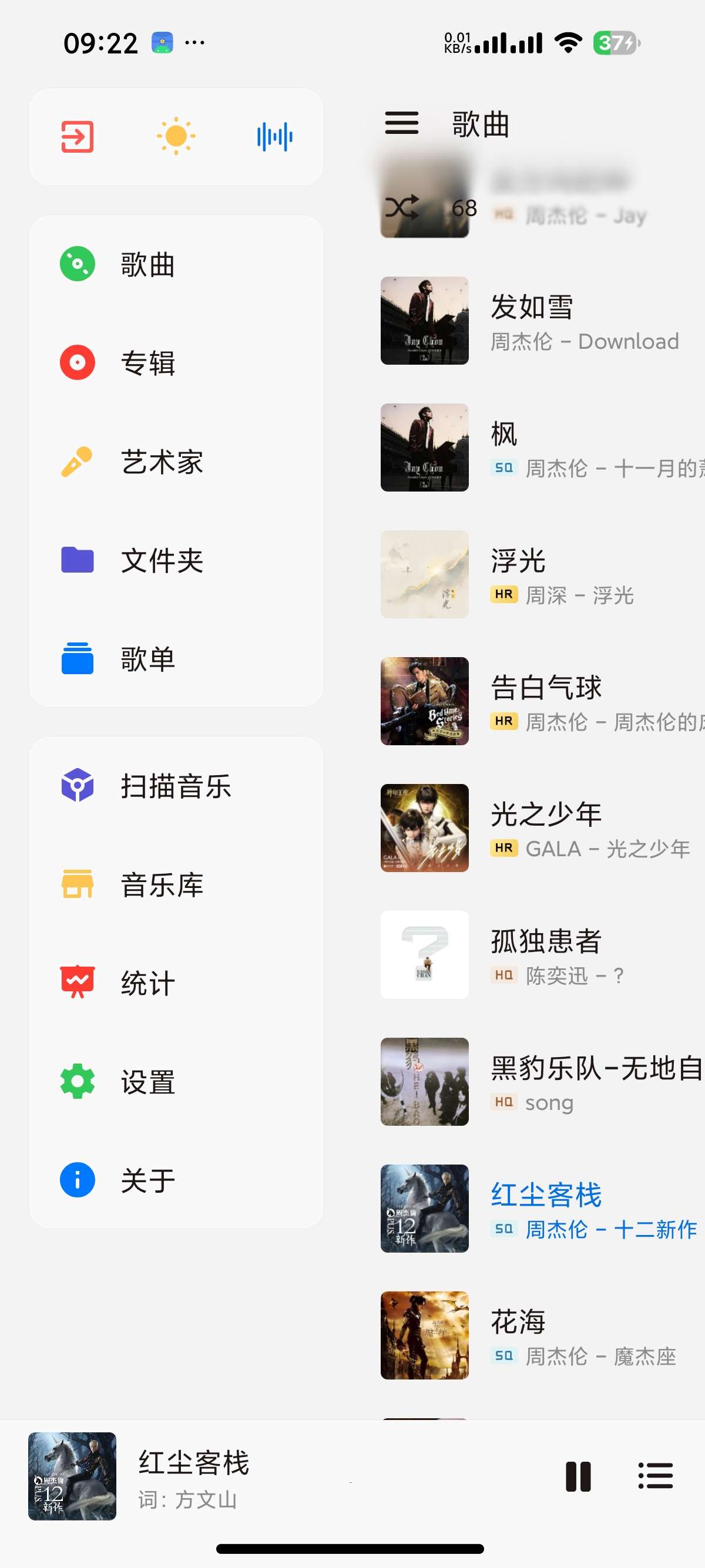Tap the hamburger menu button beside 歌曲
This screenshot has width=705, height=1568.
(x=402, y=123)
